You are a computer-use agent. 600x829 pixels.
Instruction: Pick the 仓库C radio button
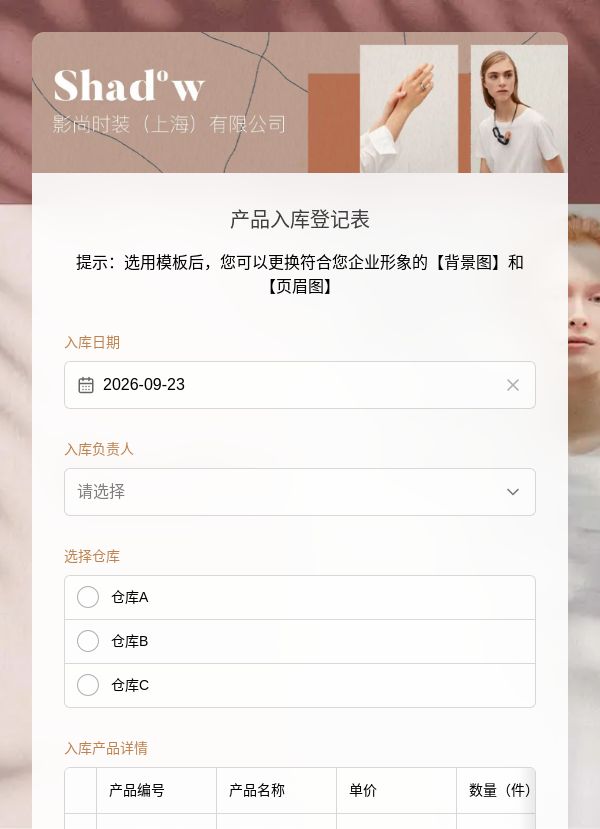(88, 685)
